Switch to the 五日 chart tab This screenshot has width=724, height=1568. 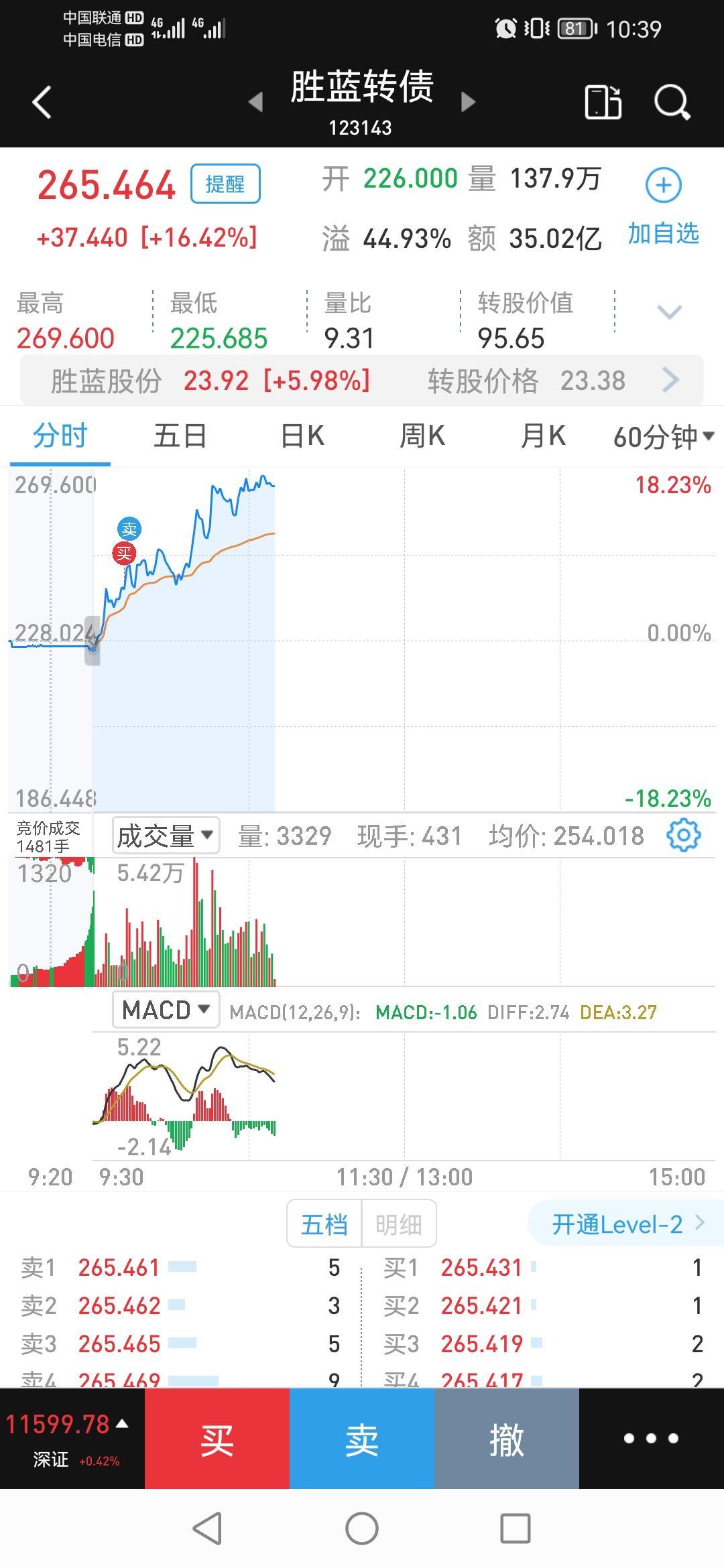coord(180,436)
